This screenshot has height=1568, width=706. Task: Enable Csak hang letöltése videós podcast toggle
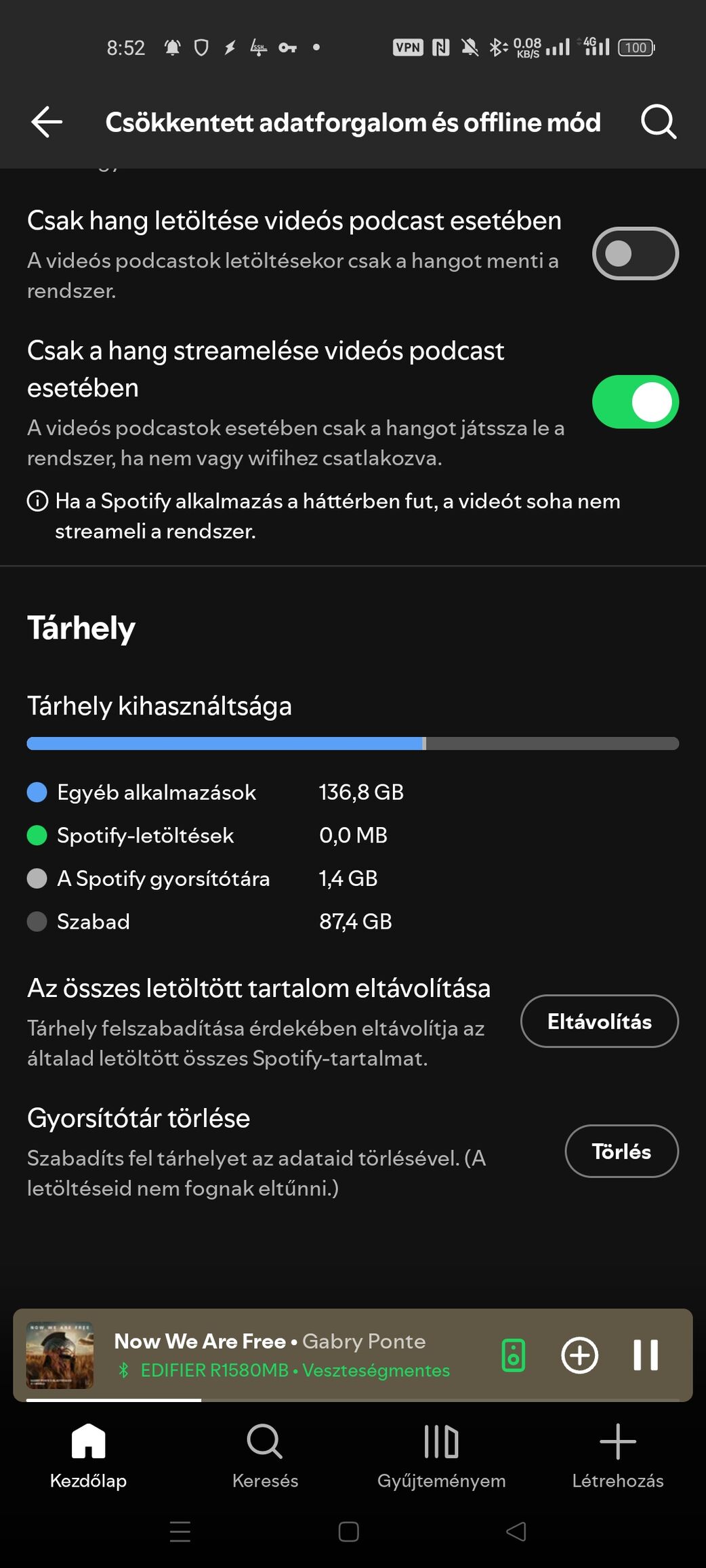(x=635, y=253)
